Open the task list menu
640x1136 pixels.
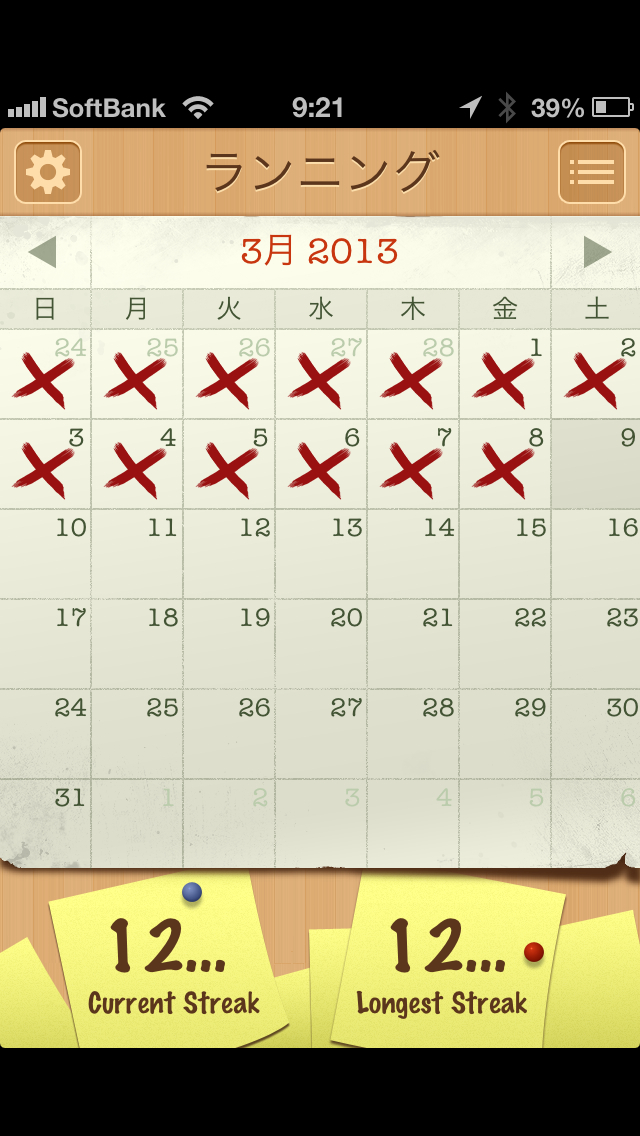[x=591, y=172]
